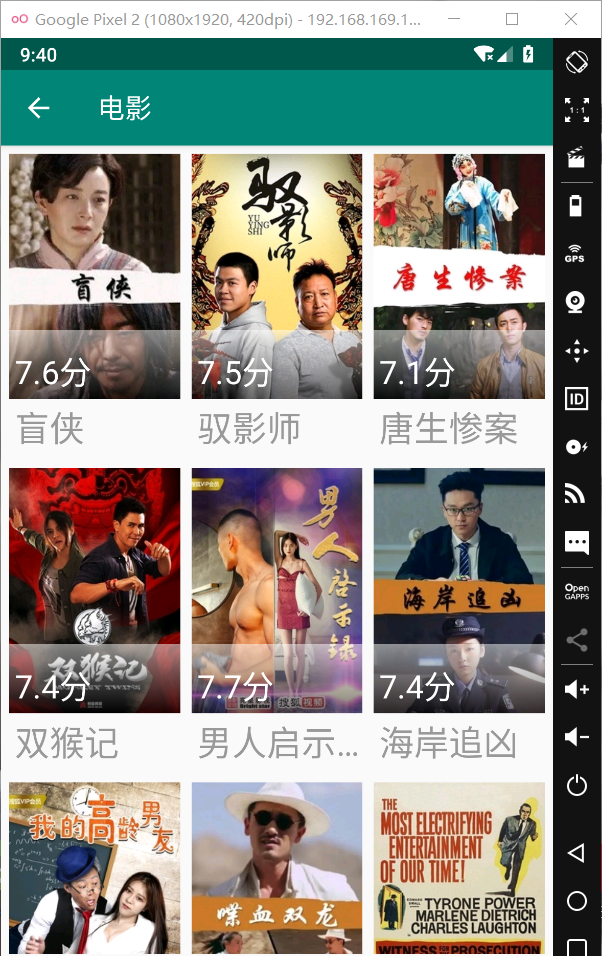Image resolution: width=602 pixels, height=956 pixels.
Task: Tap the emulator's back triangle button
Action: tap(576, 853)
